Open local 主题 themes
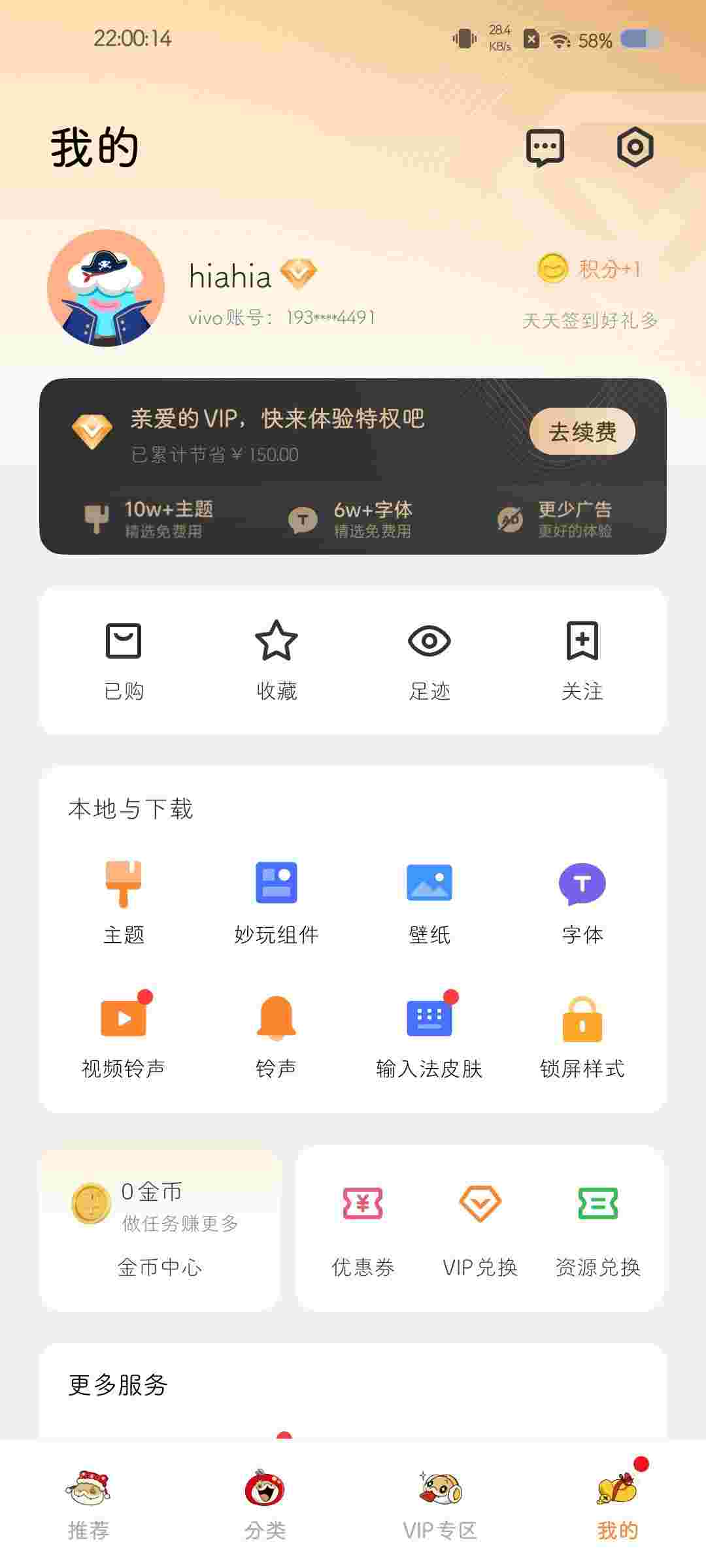Viewport: 706px width, 1568px height. (124, 902)
